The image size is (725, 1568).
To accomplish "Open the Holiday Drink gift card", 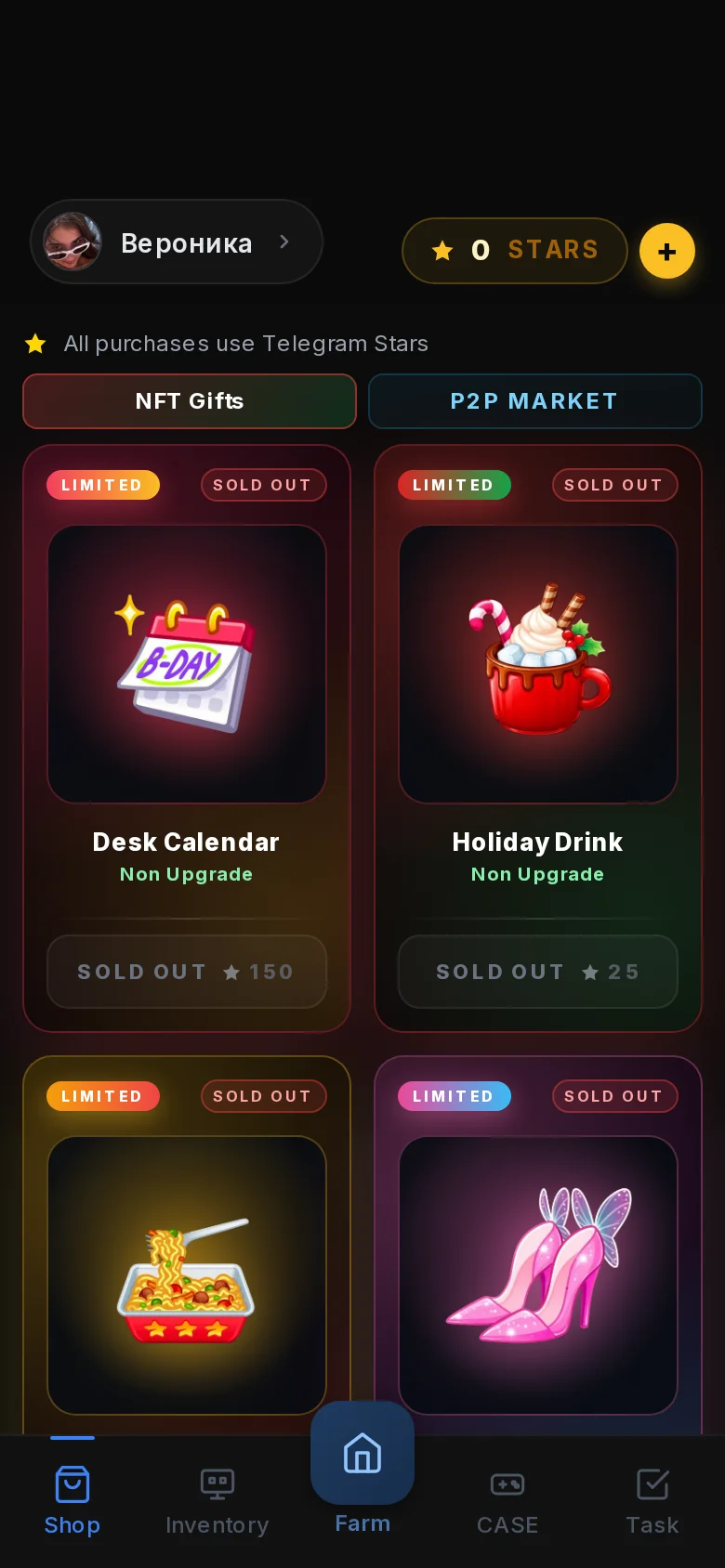I will (538, 738).
